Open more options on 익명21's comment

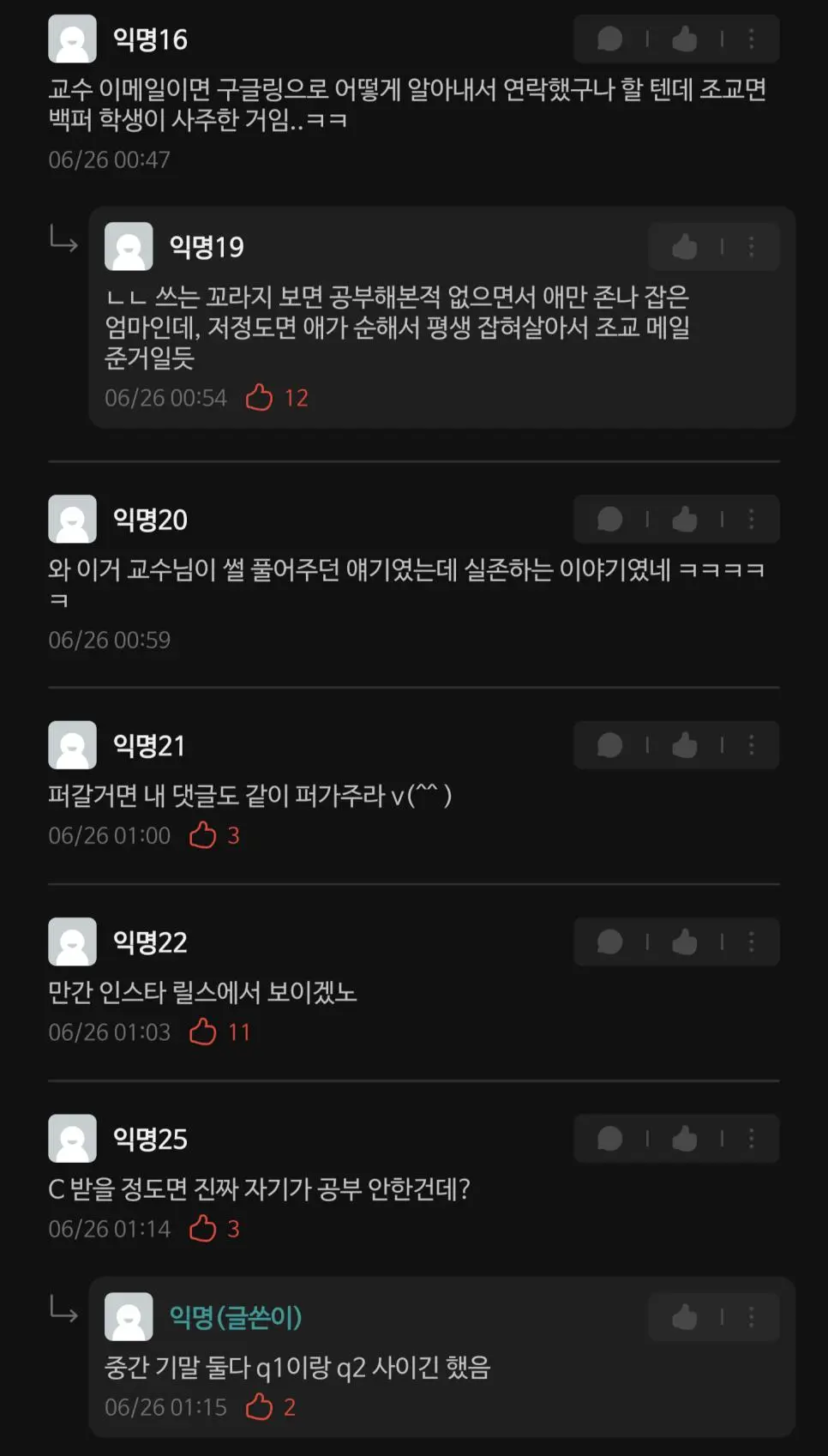tap(752, 745)
